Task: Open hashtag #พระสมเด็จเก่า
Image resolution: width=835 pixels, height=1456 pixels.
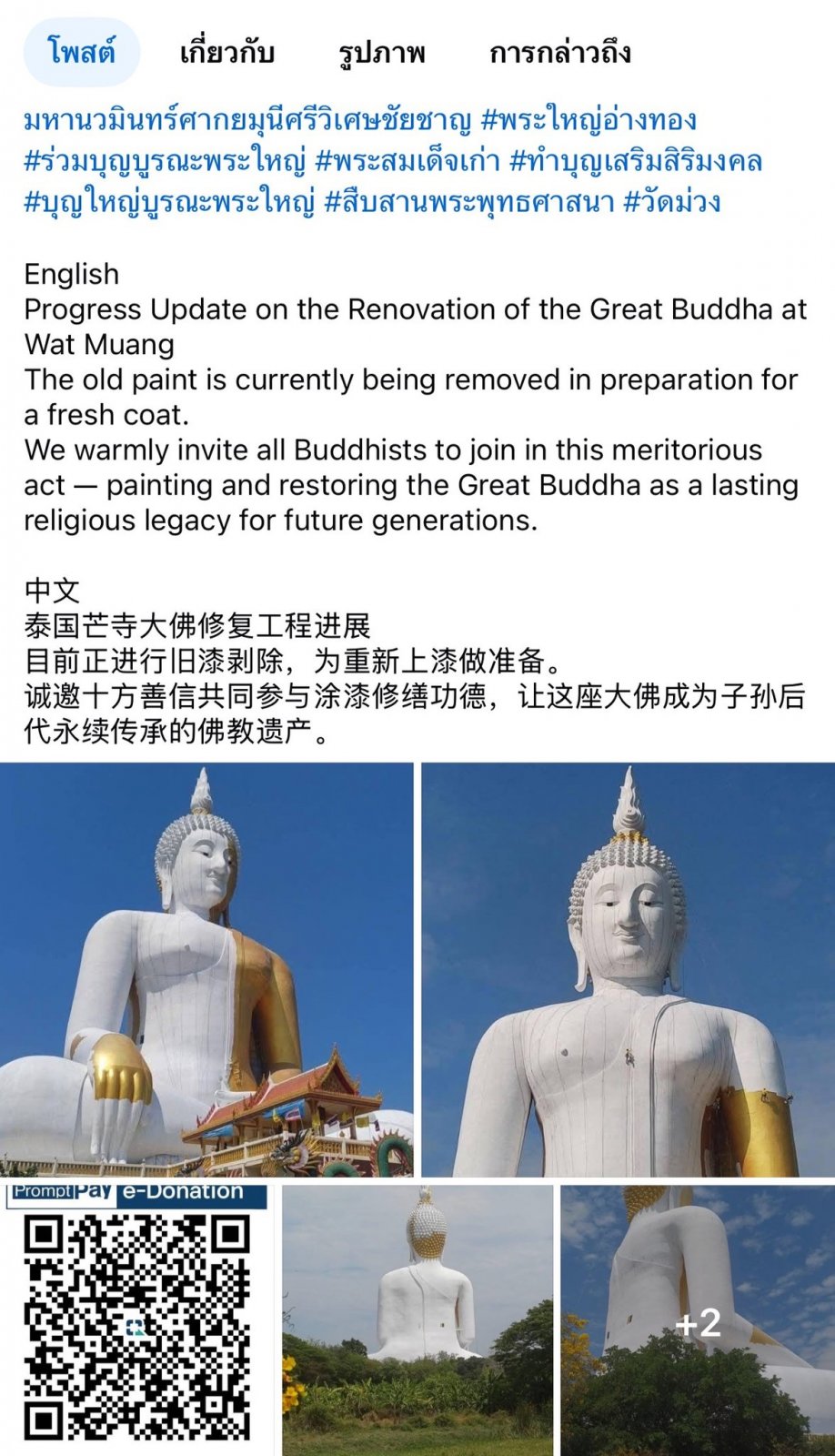Action: tap(407, 161)
